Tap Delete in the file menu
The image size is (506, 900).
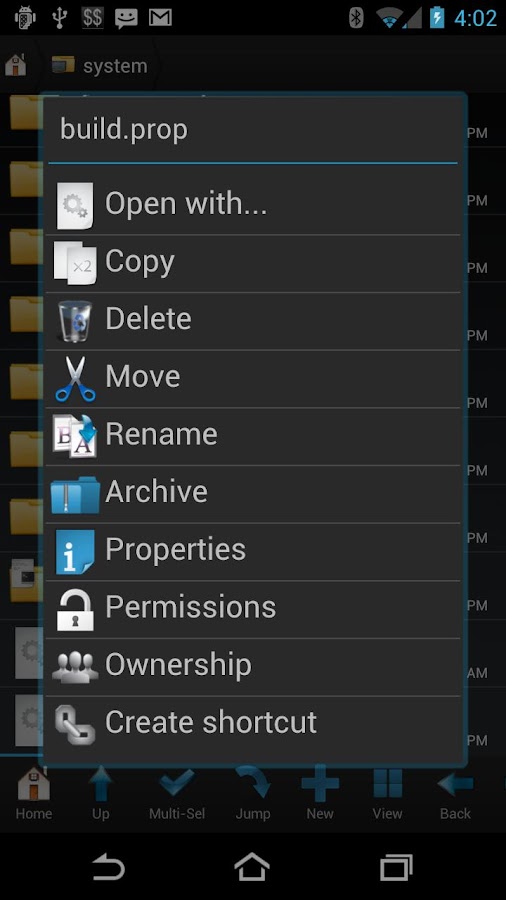[x=252, y=321]
